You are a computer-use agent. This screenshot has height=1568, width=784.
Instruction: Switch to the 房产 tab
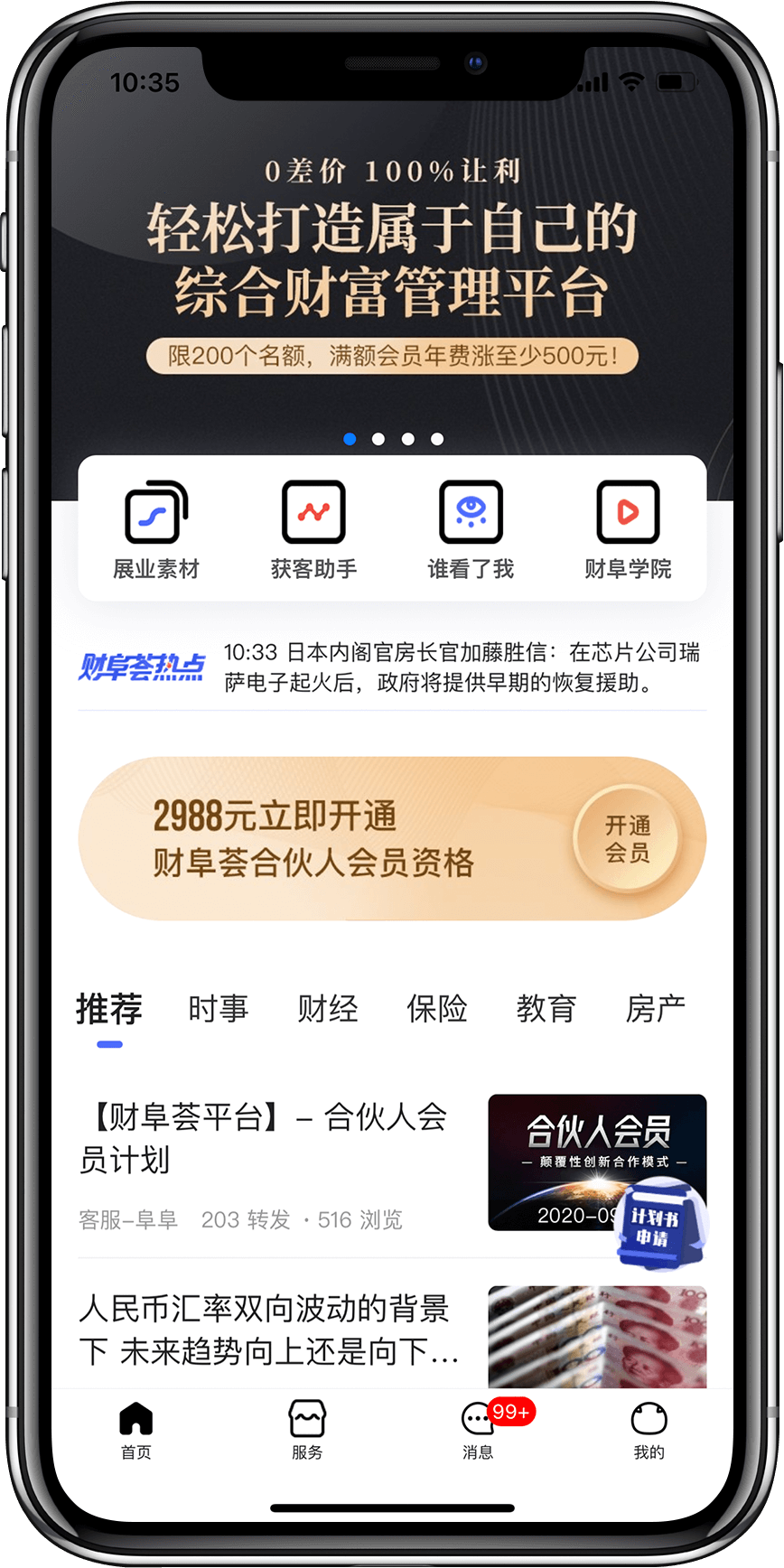pyautogui.click(x=655, y=1008)
